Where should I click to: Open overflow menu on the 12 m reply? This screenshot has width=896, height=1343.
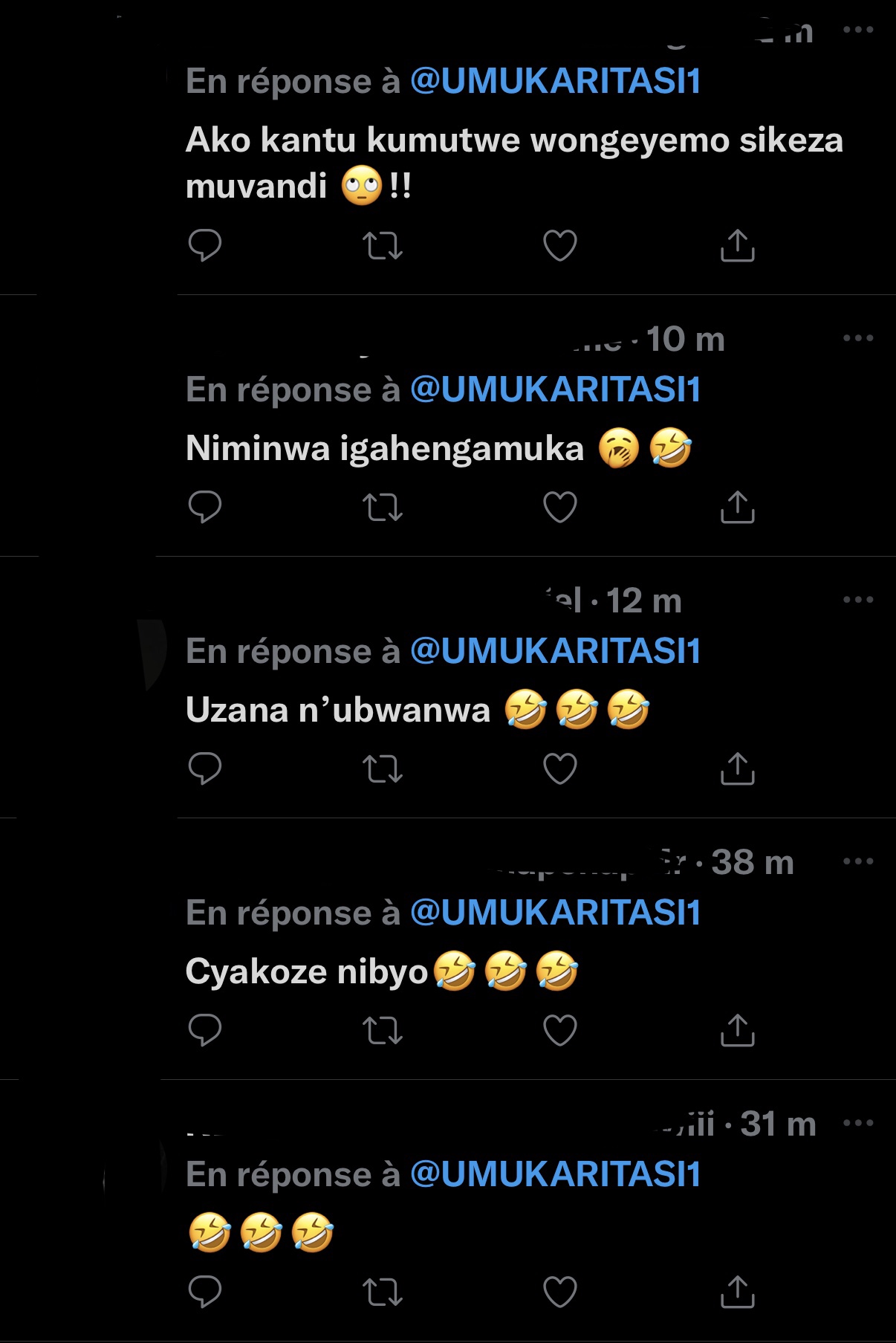(858, 601)
